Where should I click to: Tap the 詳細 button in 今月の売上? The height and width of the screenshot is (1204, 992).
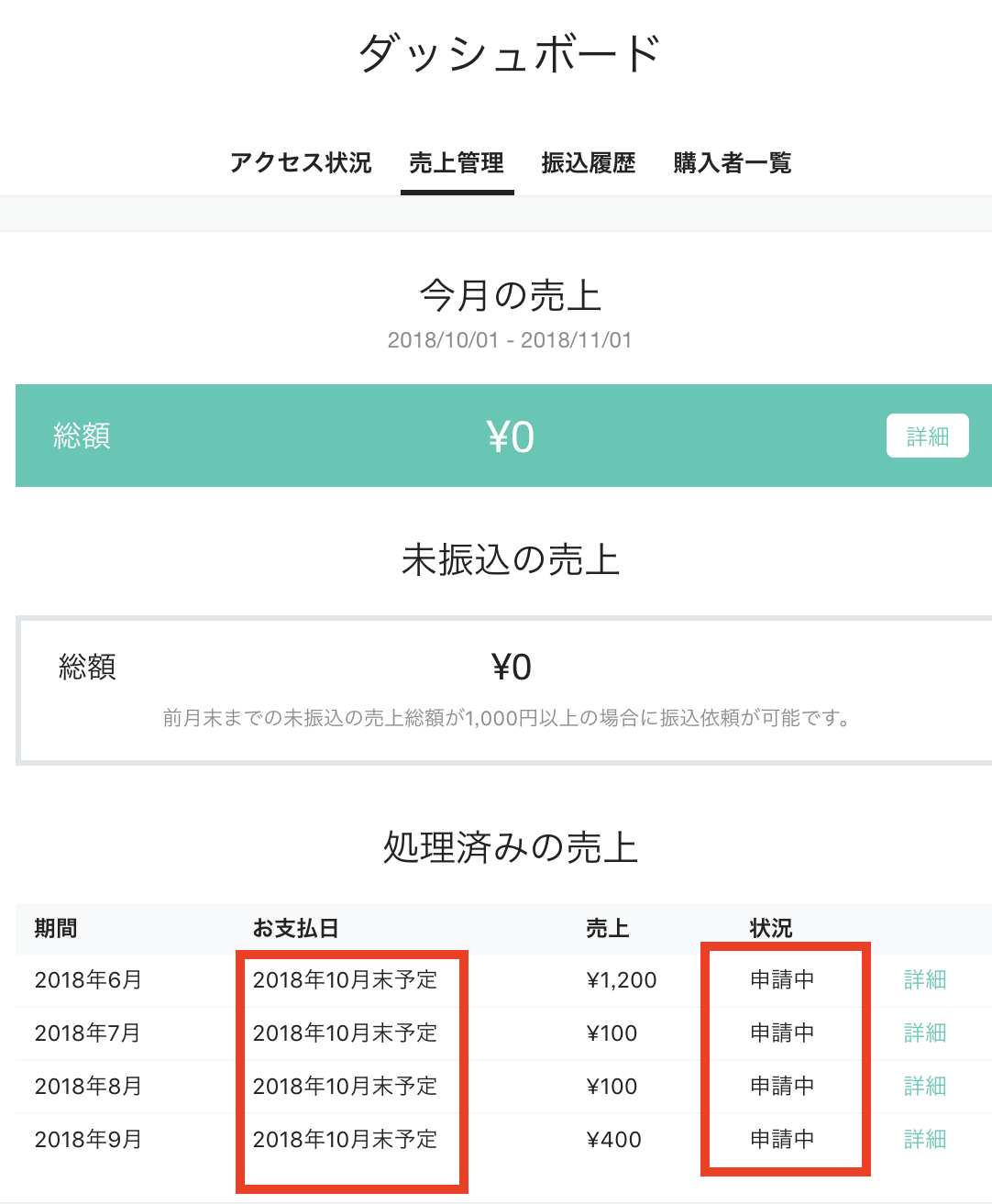(927, 436)
